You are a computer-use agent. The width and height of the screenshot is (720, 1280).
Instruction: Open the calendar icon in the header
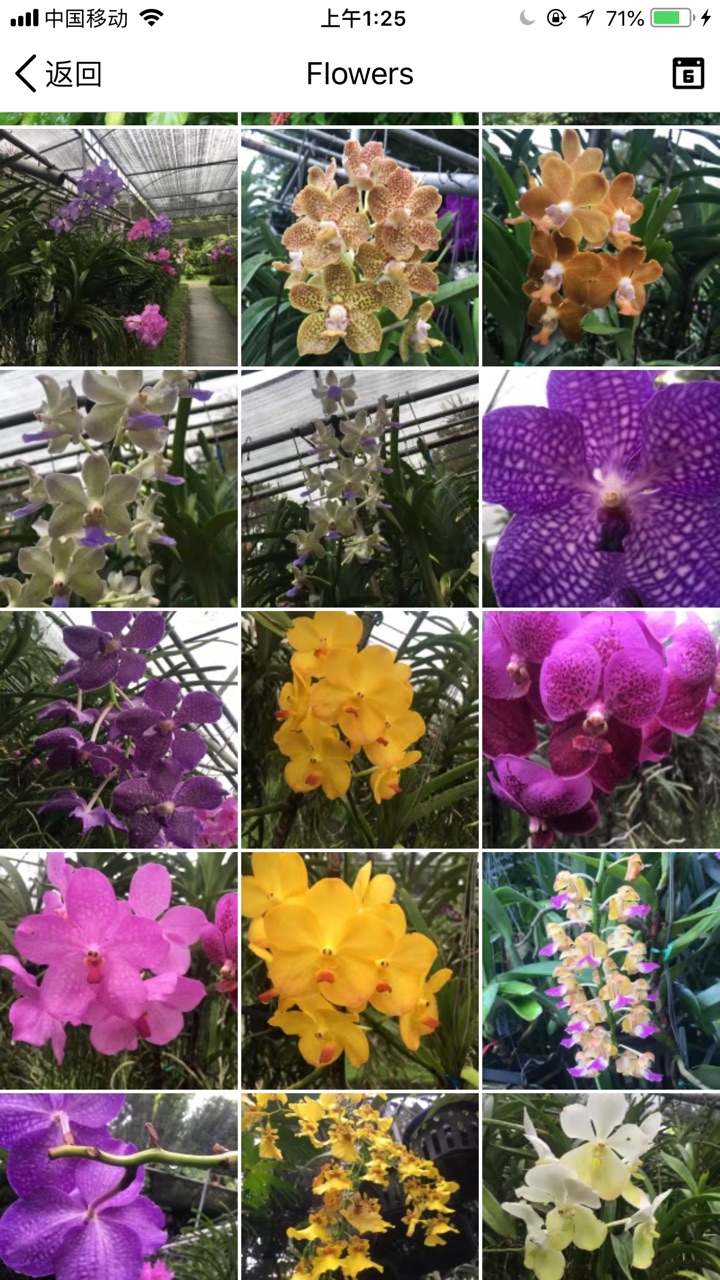click(688, 74)
